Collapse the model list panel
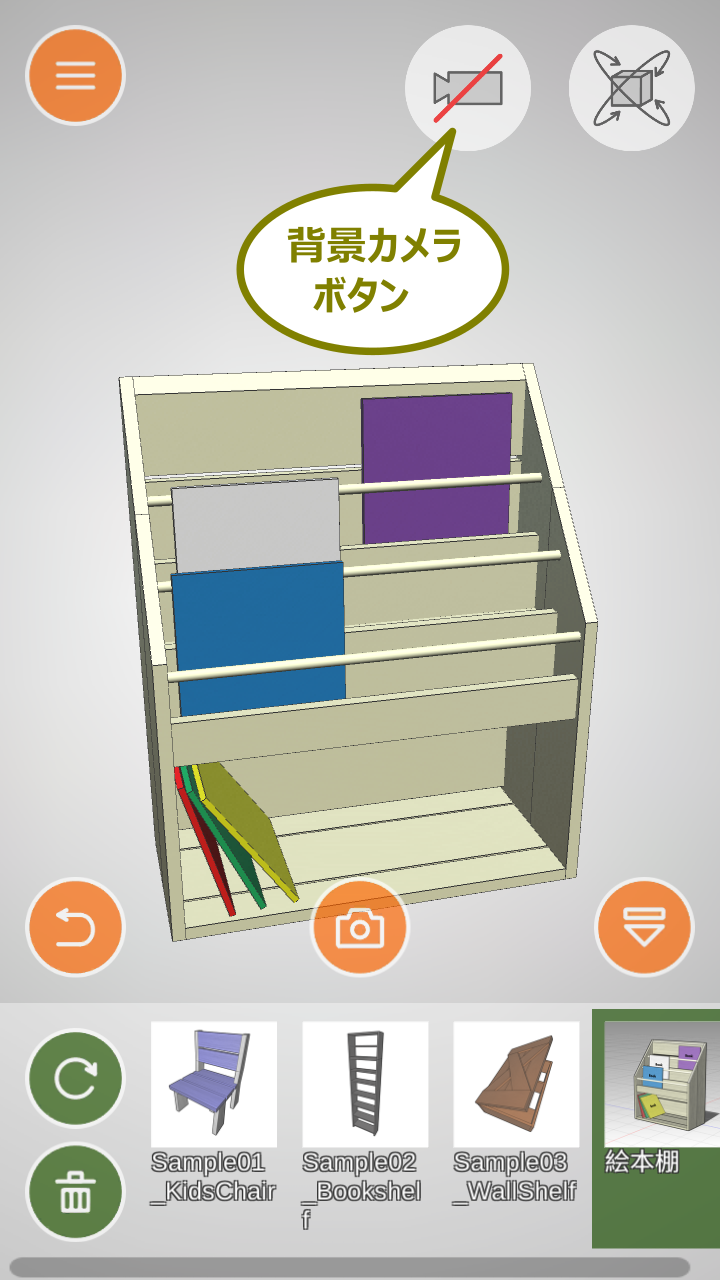Image resolution: width=720 pixels, height=1280 pixels. (644, 927)
